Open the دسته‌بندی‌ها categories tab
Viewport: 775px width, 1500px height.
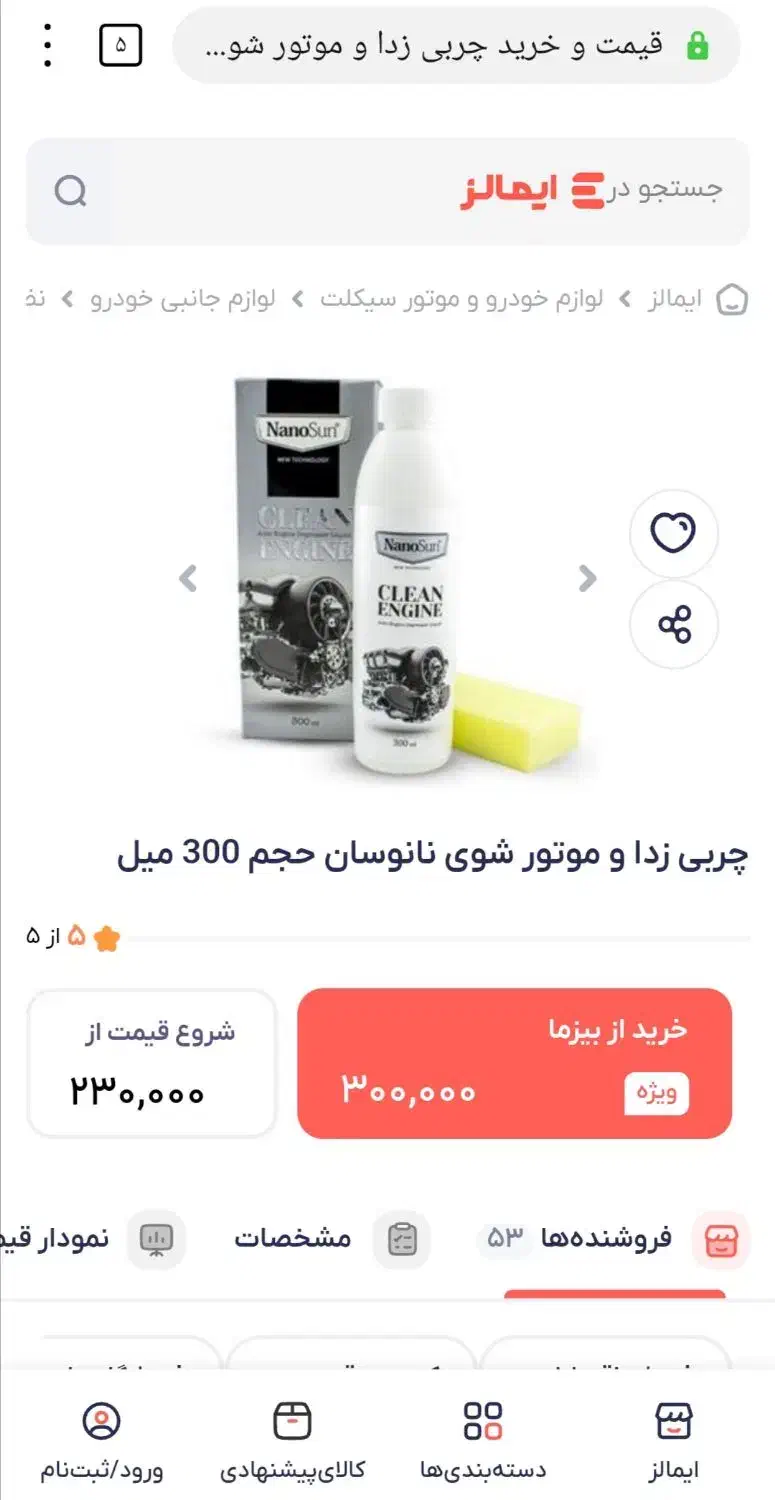[483, 1440]
